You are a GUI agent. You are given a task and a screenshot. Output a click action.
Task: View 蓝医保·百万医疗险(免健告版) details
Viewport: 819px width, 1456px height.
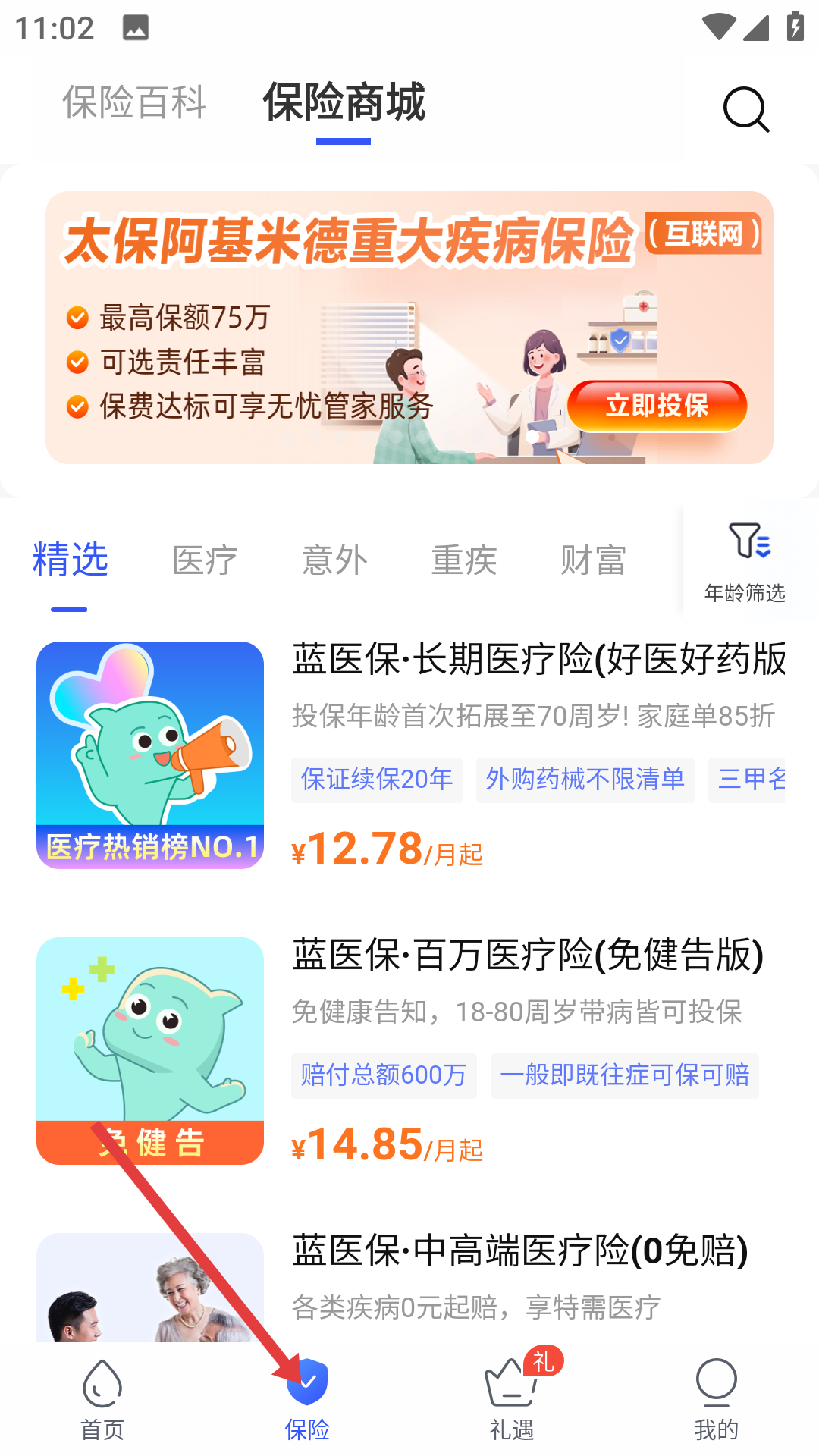tap(528, 955)
